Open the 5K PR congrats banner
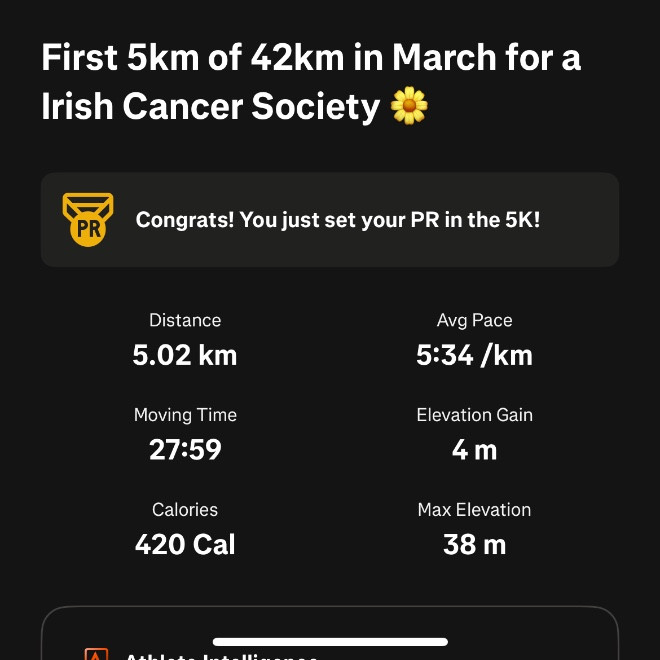The width and height of the screenshot is (660, 660). tap(330, 220)
